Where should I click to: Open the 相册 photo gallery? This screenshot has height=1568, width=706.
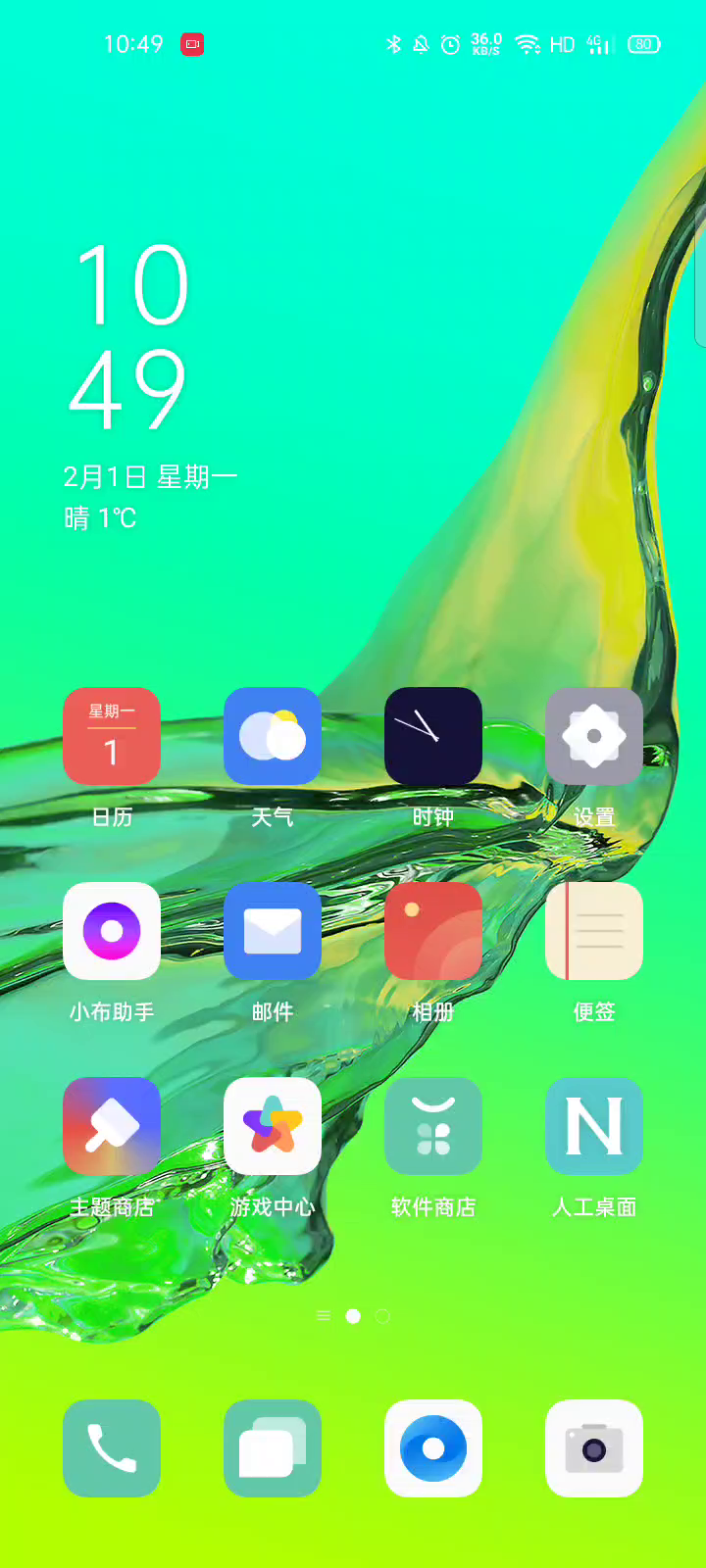click(433, 931)
